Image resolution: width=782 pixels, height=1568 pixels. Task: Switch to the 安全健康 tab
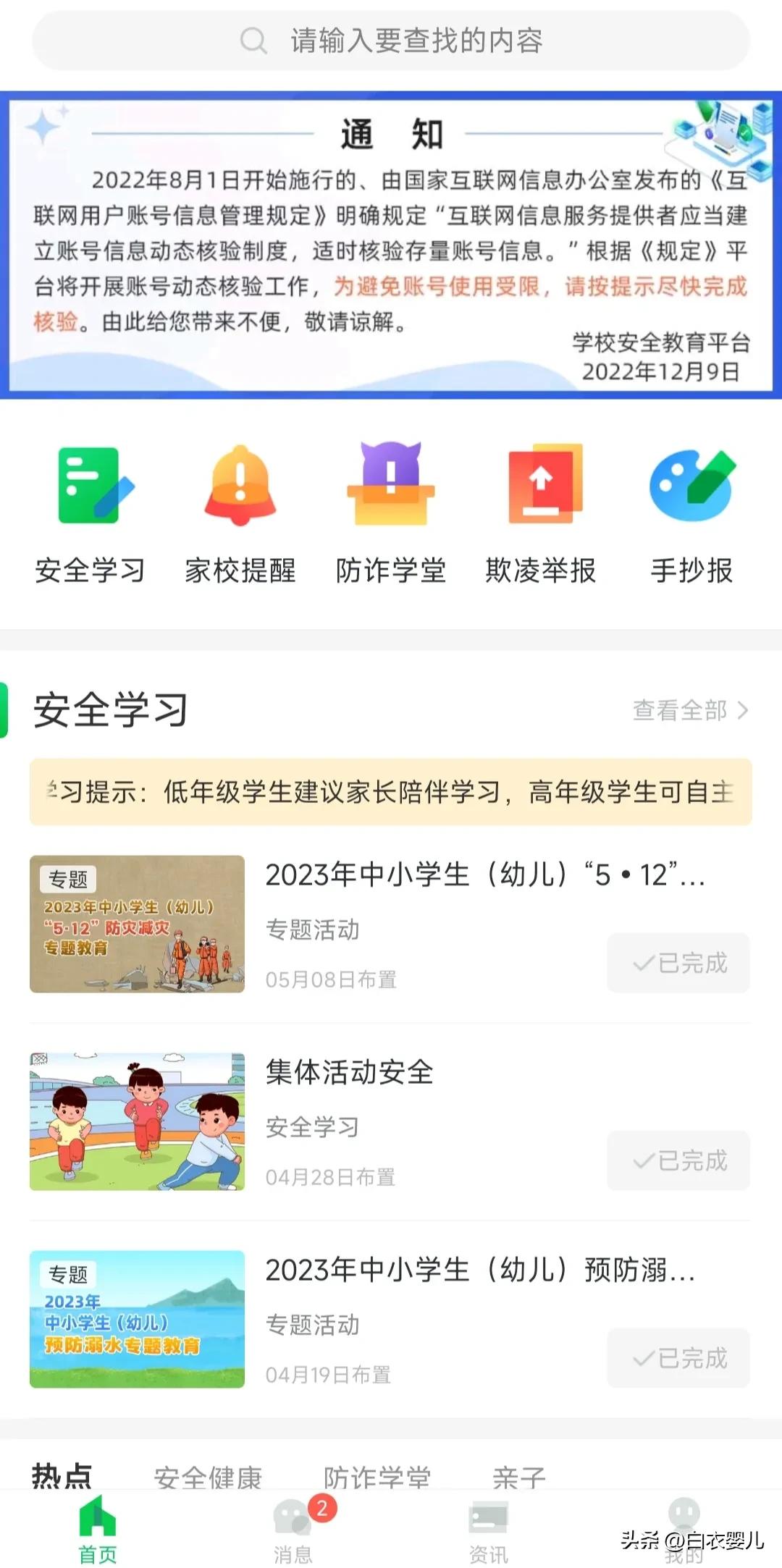208,1479
